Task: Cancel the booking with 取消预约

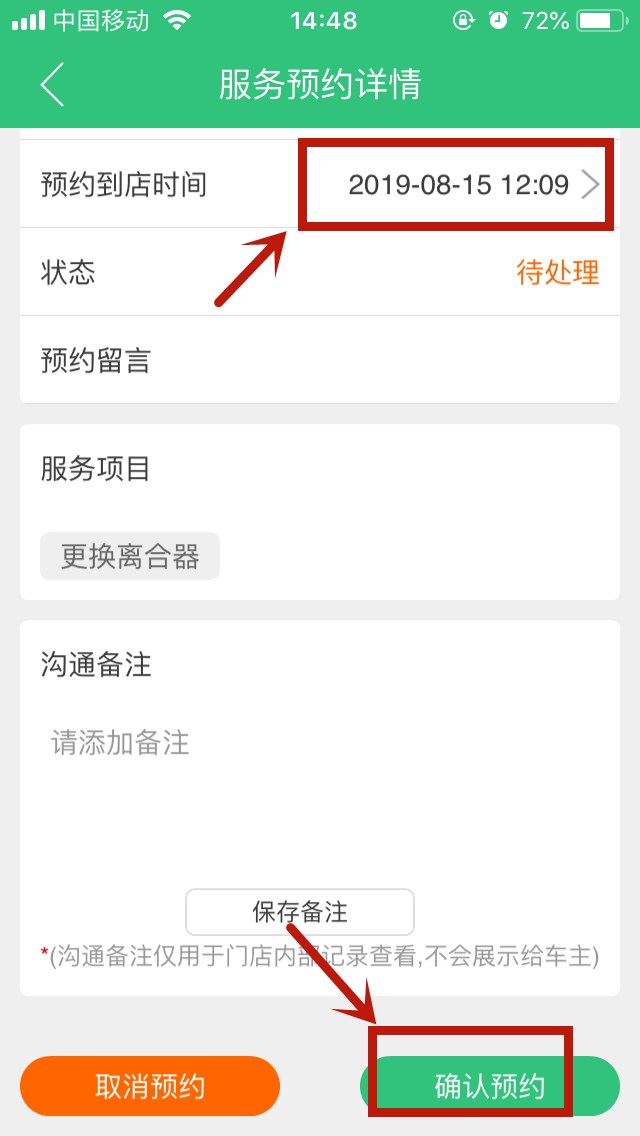Action: [x=150, y=1086]
